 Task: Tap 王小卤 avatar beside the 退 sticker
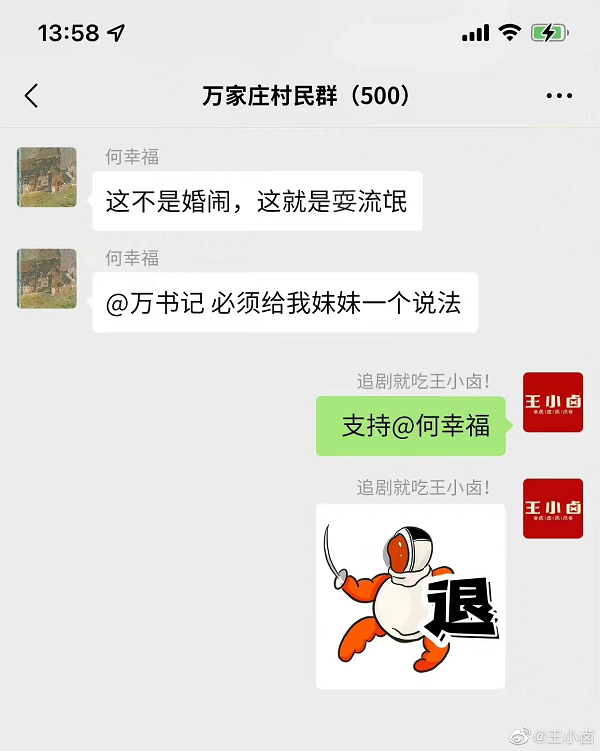tap(553, 508)
